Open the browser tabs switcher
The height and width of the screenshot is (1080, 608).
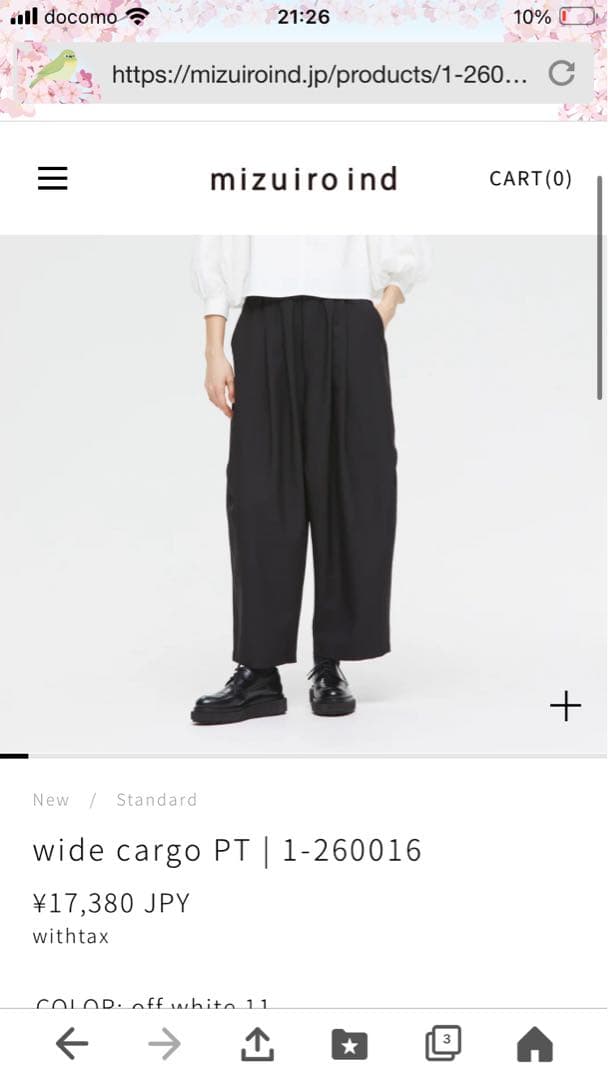[443, 1043]
